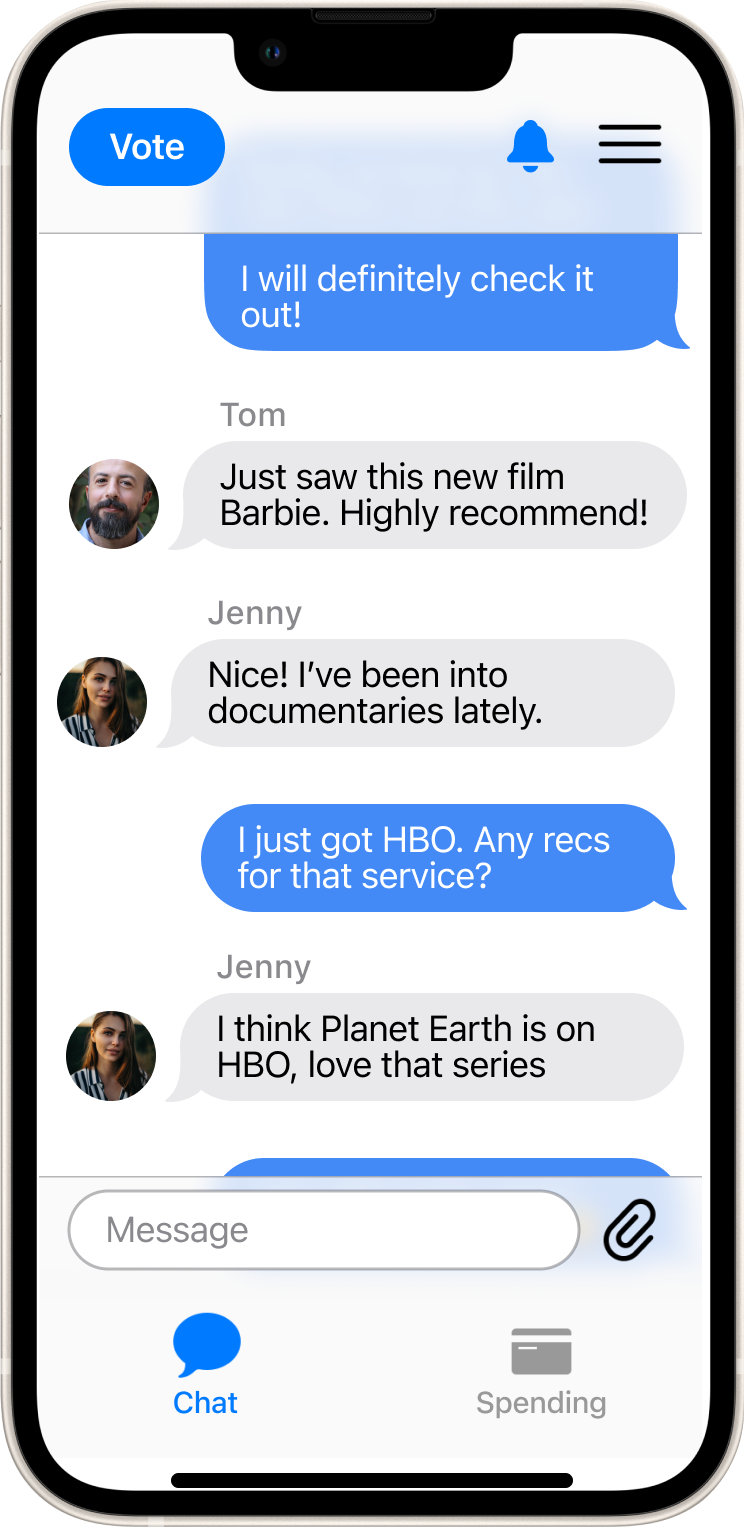This screenshot has height=1530, width=744.
Task: Focus the Message text field
Action: [x=323, y=1230]
